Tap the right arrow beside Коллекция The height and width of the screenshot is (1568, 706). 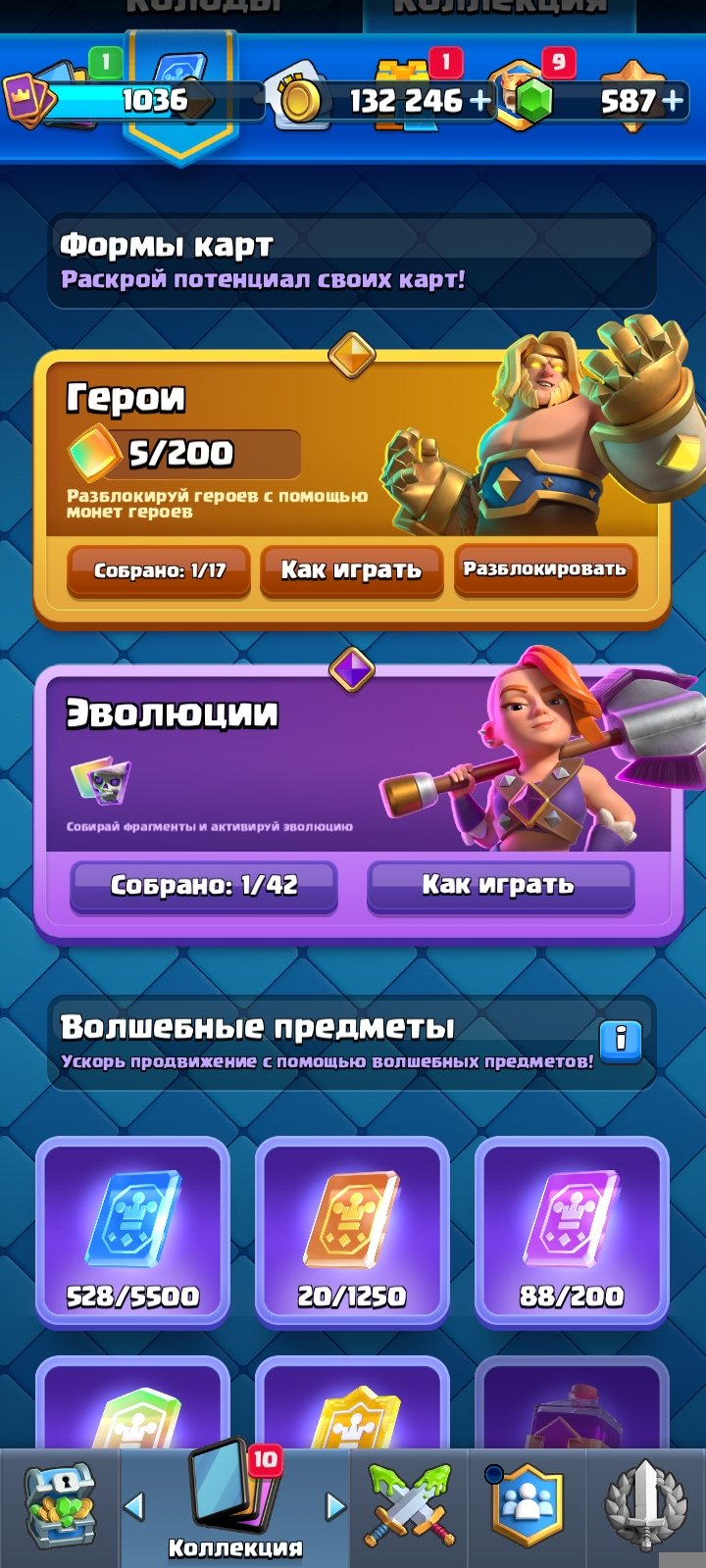[335, 1506]
